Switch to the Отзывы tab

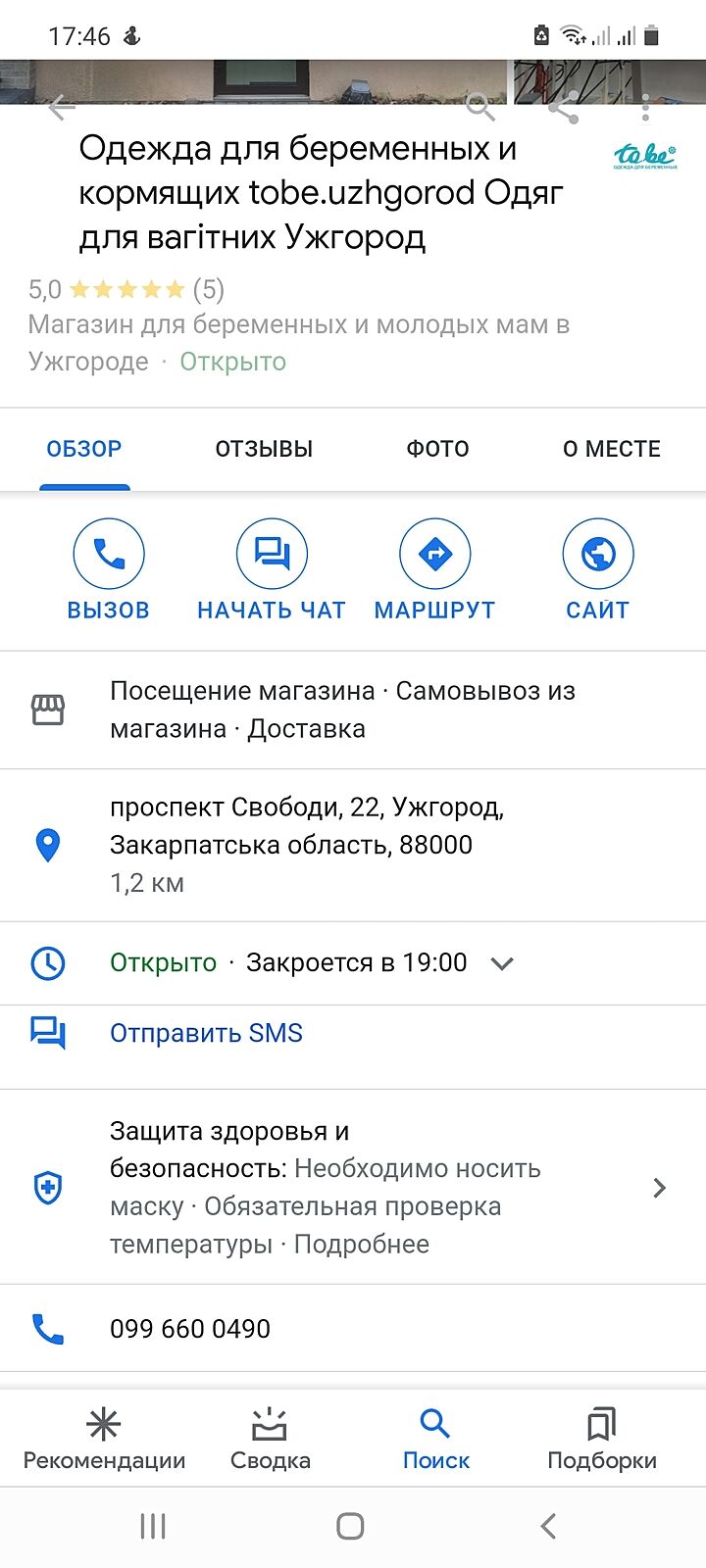pos(264,449)
